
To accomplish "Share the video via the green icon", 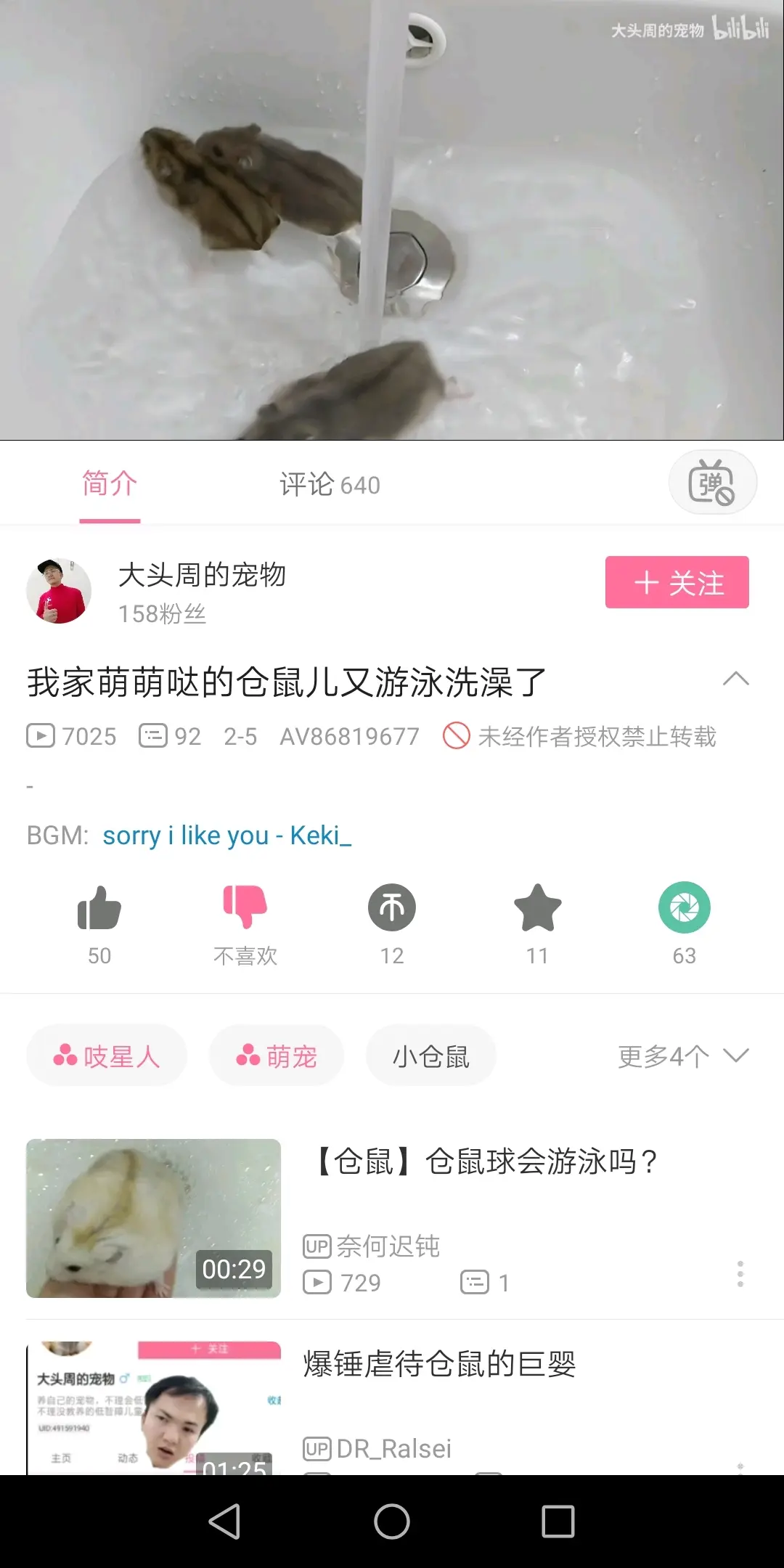I will tap(684, 908).
